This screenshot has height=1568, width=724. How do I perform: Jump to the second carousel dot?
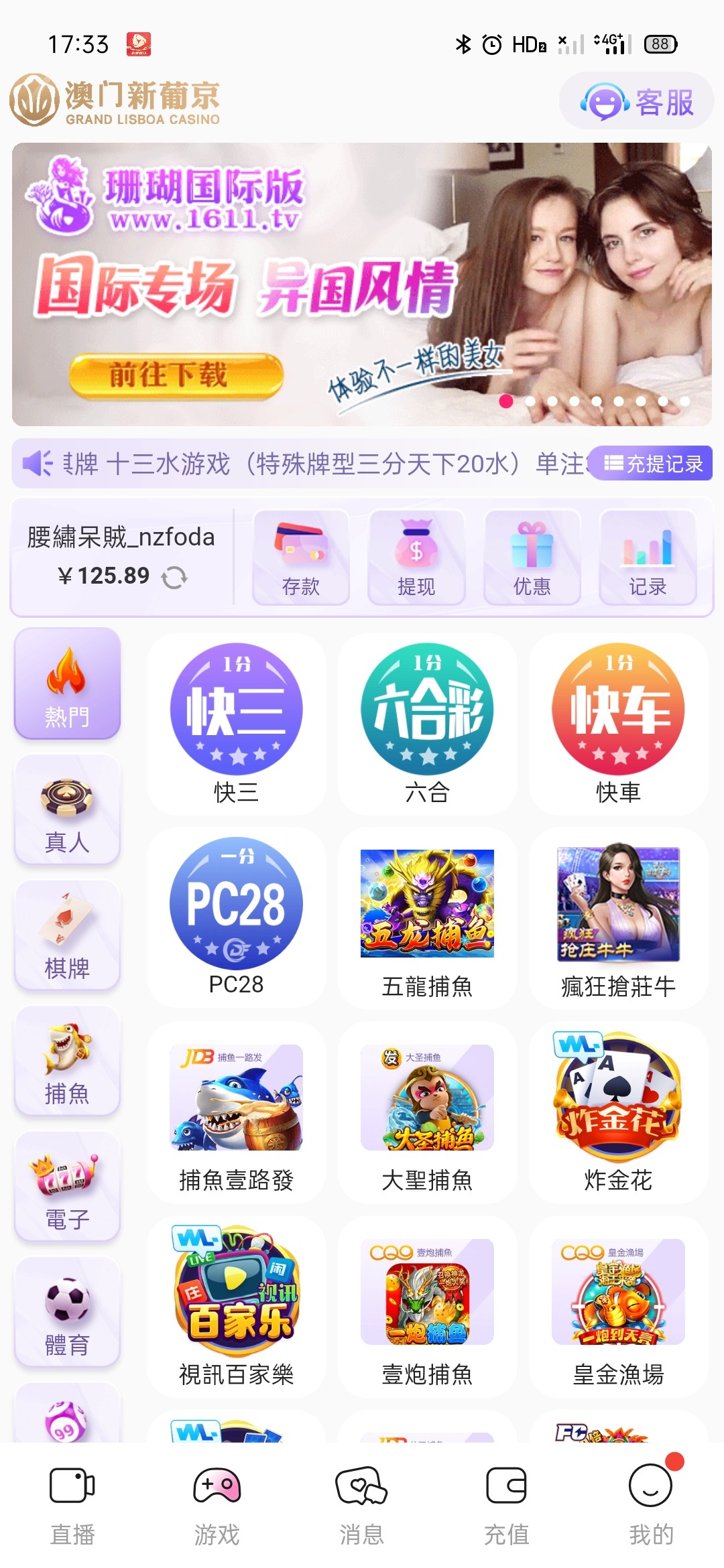click(x=530, y=400)
